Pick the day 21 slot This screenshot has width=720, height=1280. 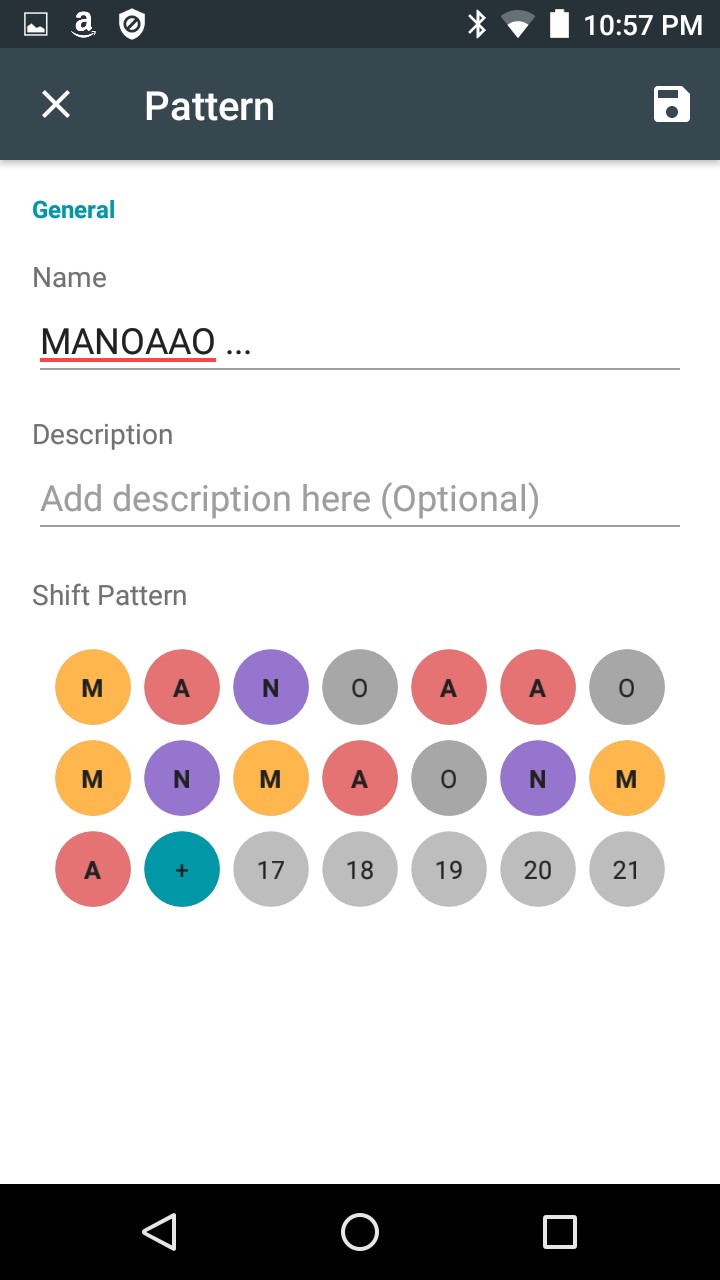[x=627, y=870]
